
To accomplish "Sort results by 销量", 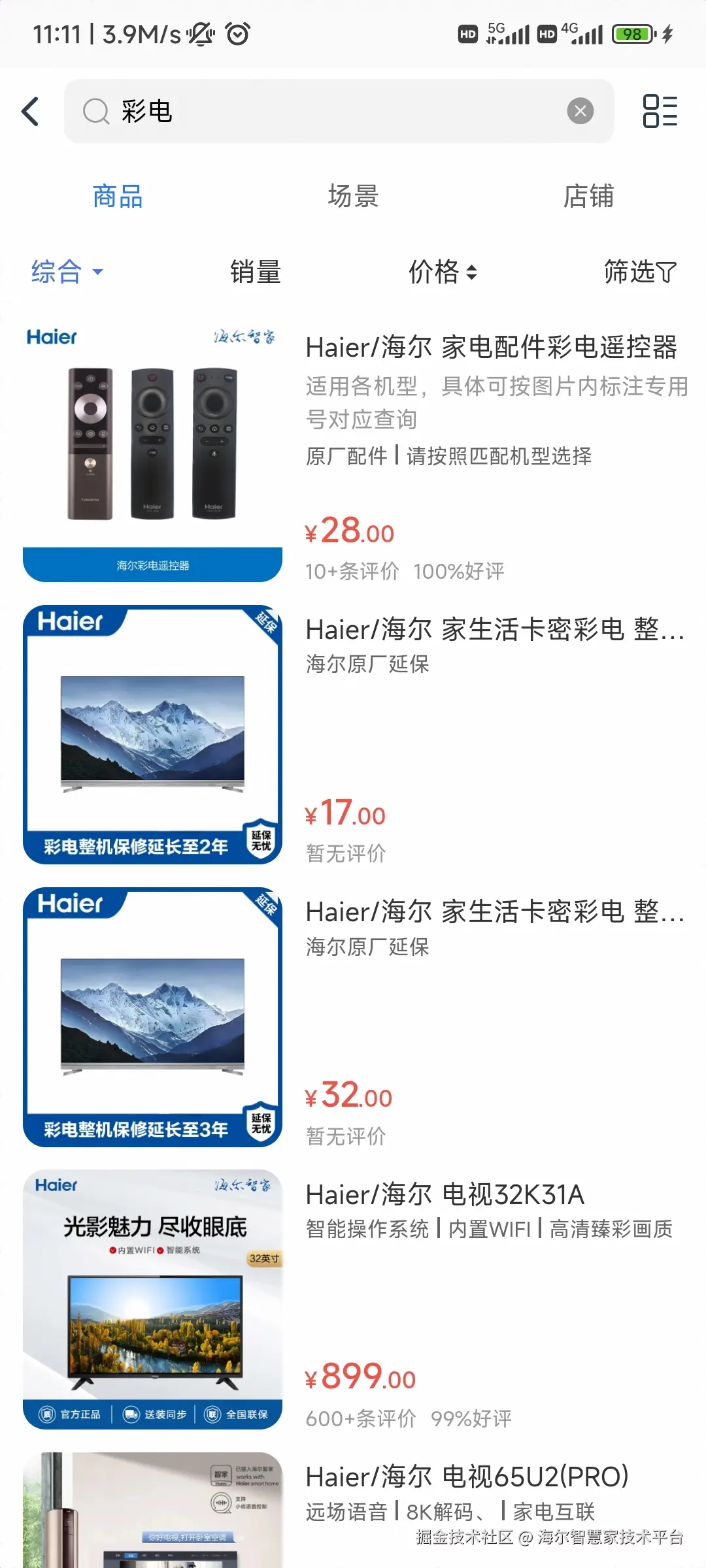I will coord(255,272).
